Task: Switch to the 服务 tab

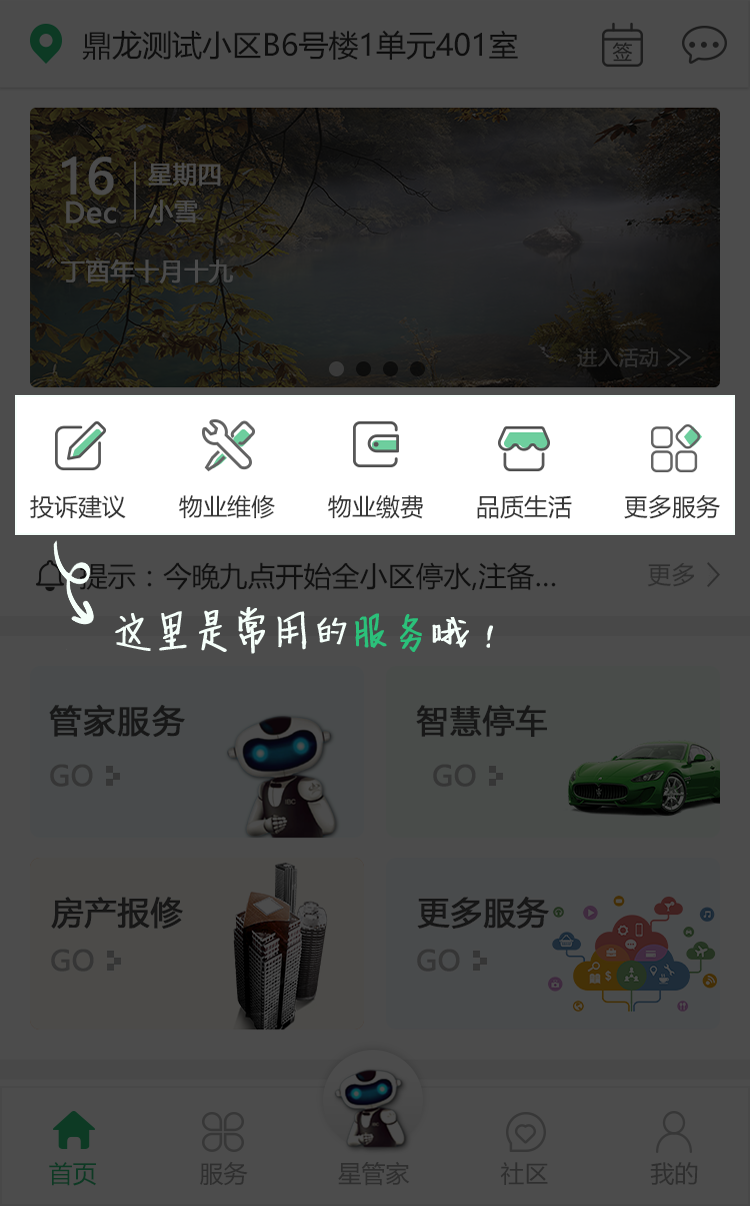Action: [223, 1148]
